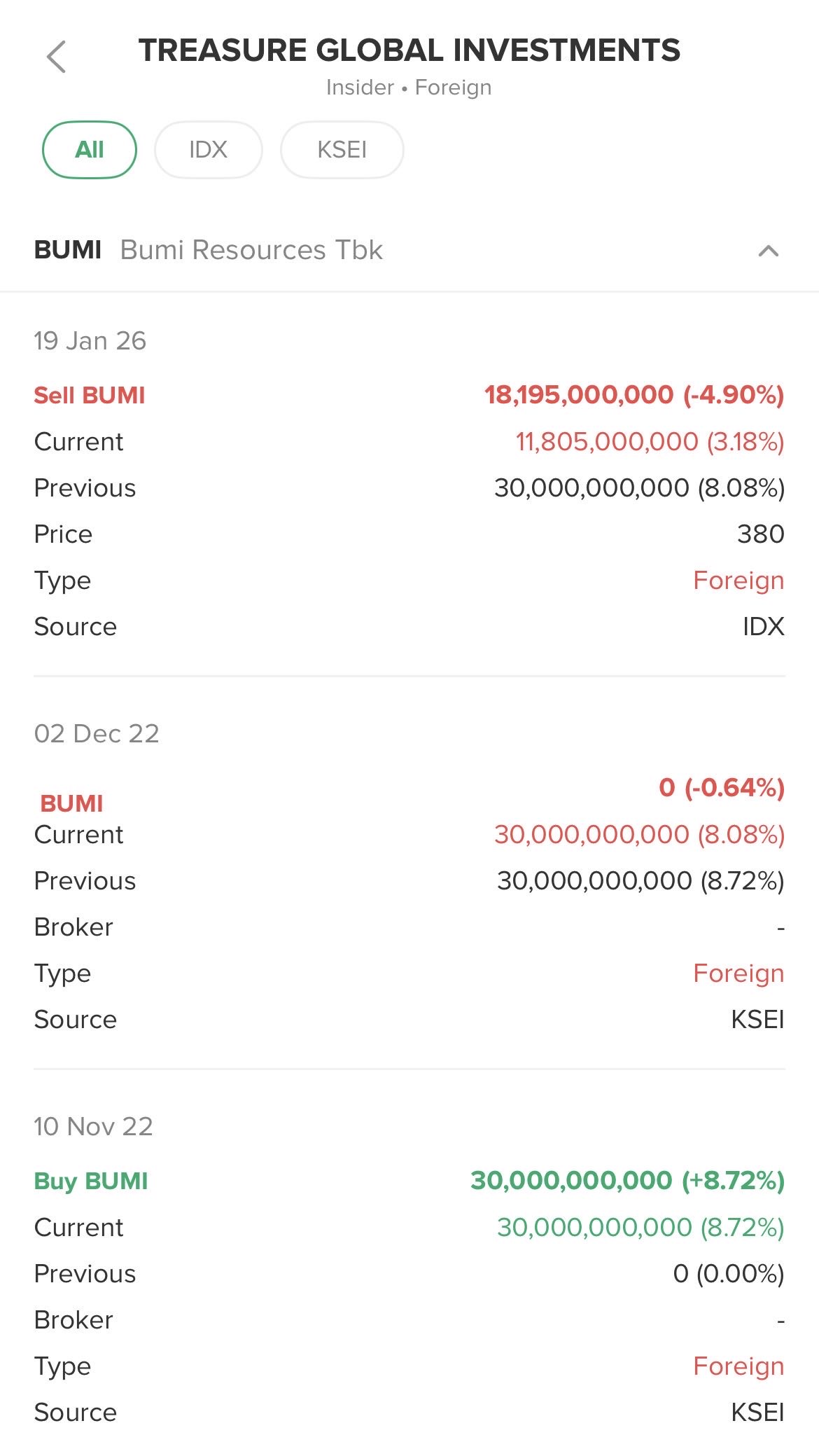The width and height of the screenshot is (819, 1456).
Task: Filter transactions by KSEI source
Action: [x=342, y=149]
